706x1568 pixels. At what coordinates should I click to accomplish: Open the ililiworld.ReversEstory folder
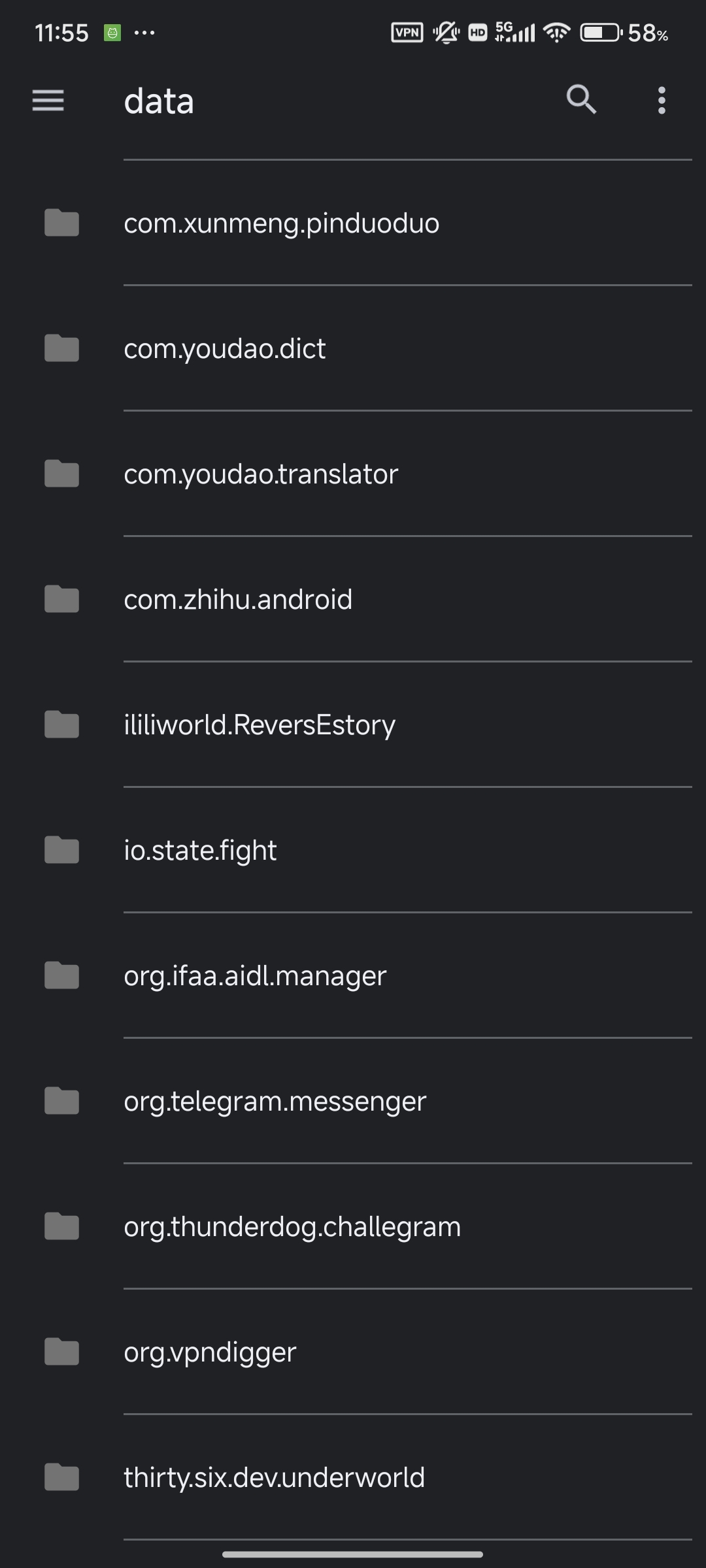click(260, 725)
